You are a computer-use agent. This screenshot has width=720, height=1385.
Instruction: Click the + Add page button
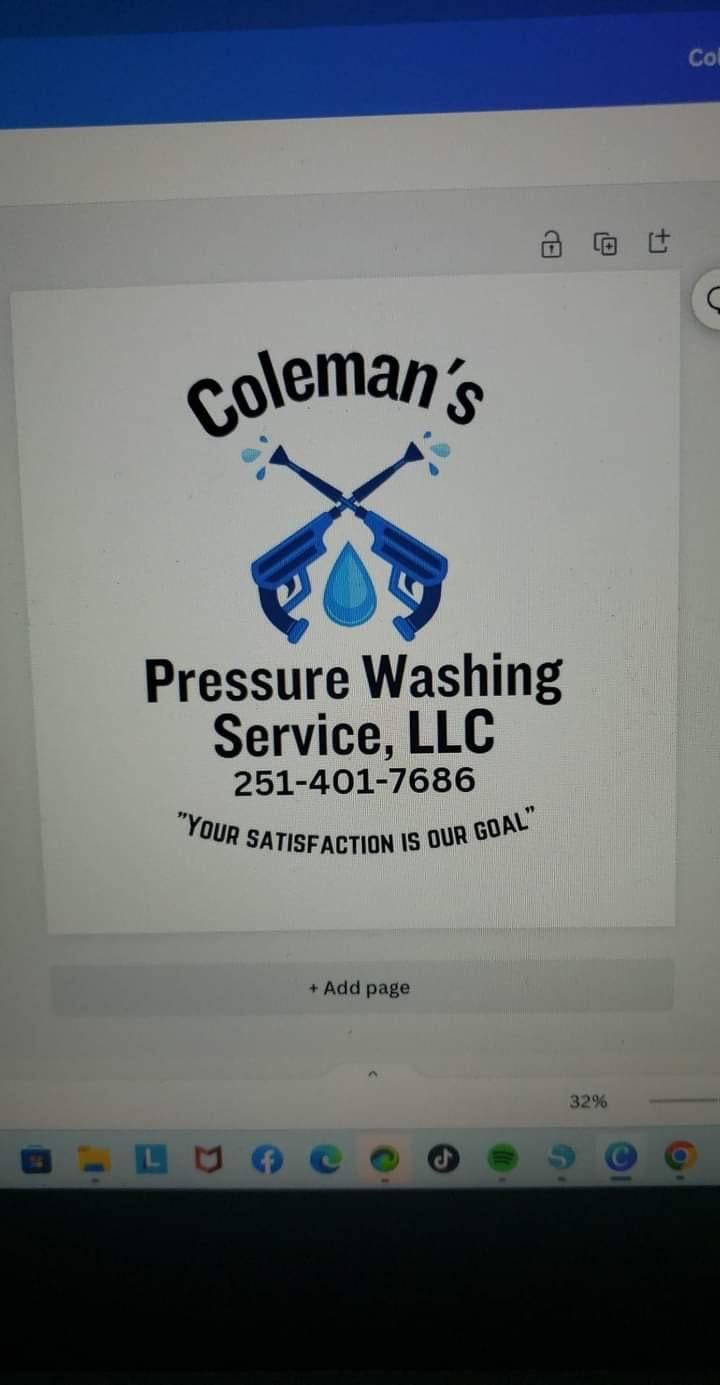pos(360,988)
